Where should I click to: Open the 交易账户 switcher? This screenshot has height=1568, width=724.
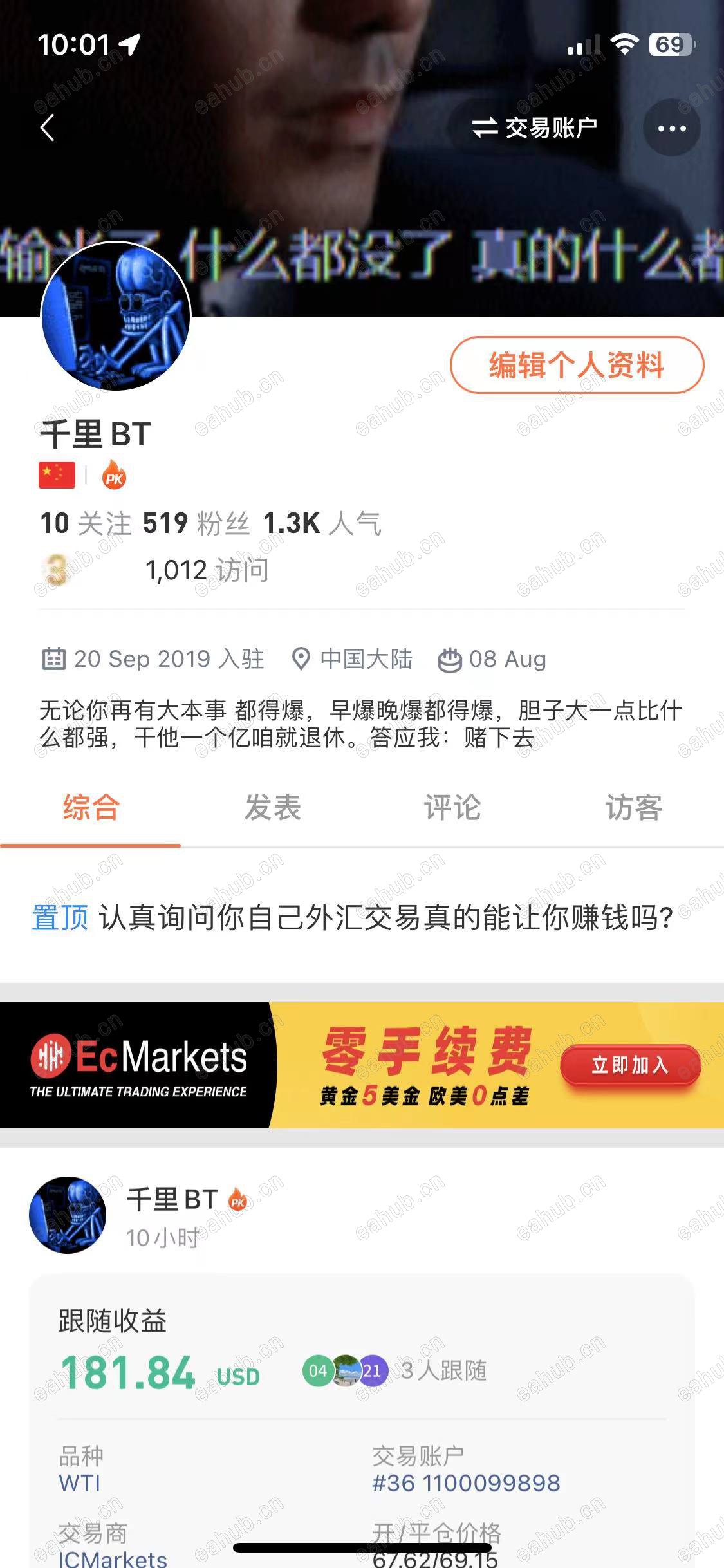tap(535, 127)
